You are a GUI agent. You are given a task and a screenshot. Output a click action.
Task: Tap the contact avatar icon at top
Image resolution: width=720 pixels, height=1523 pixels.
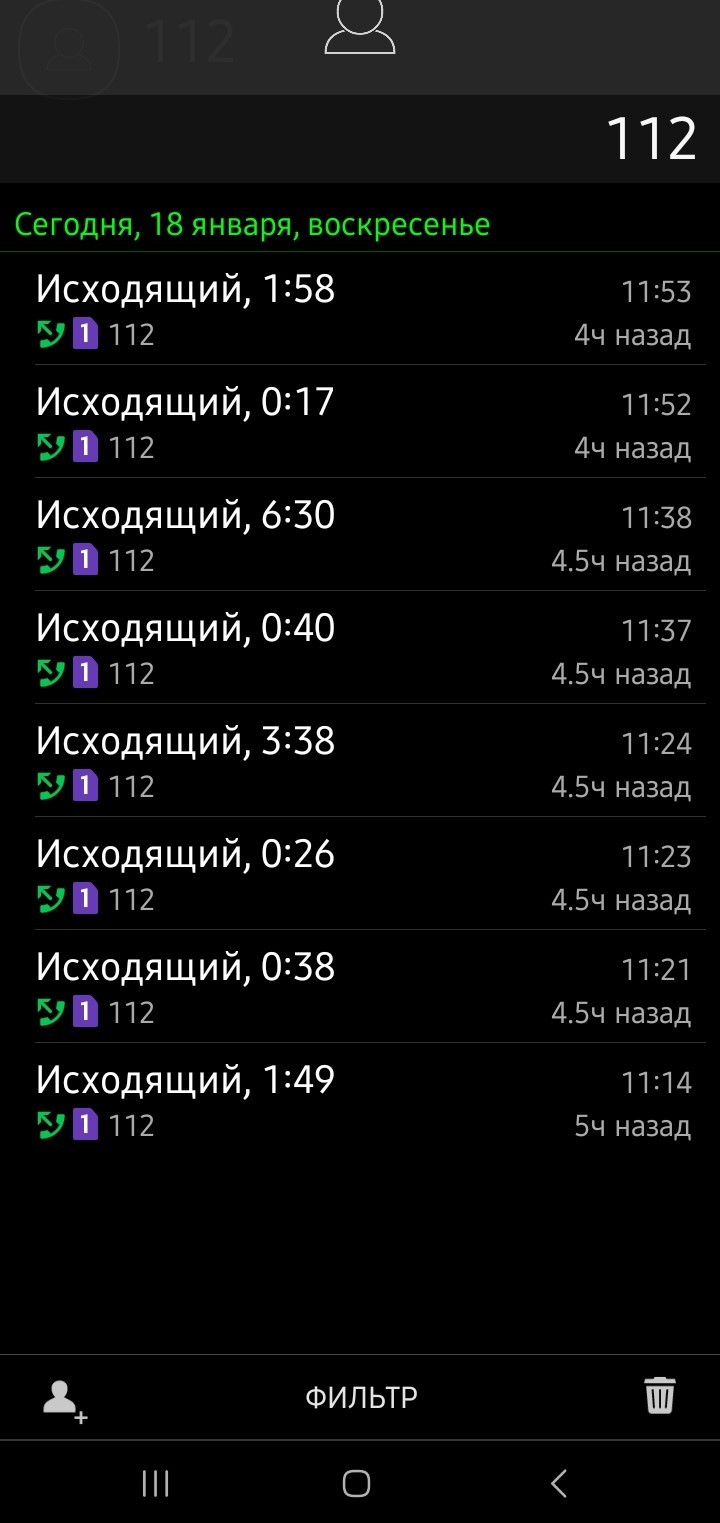click(360, 27)
